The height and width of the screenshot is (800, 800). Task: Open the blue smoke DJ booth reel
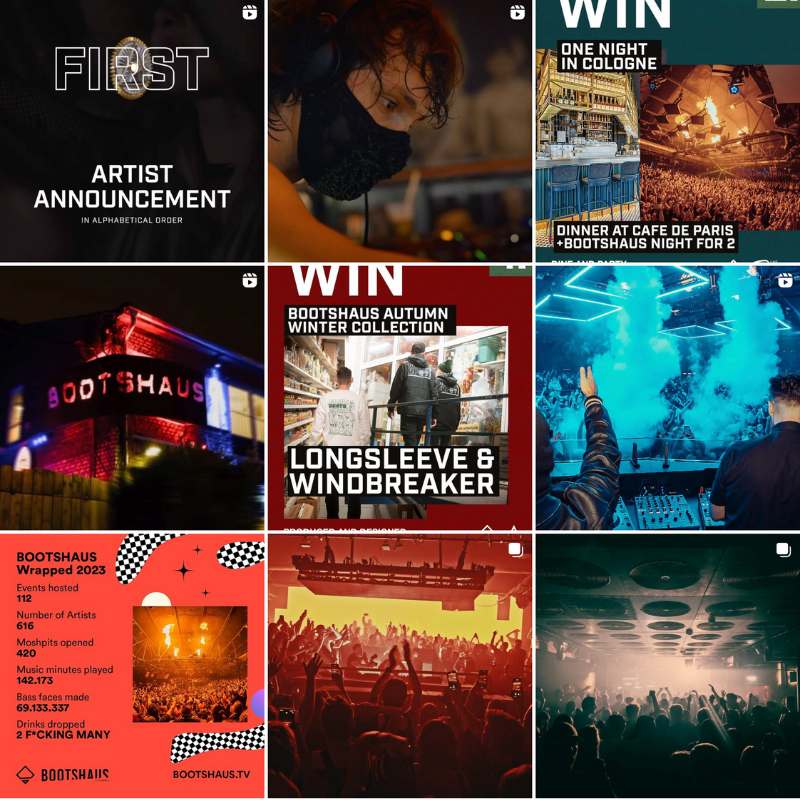pyautogui.click(x=668, y=398)
